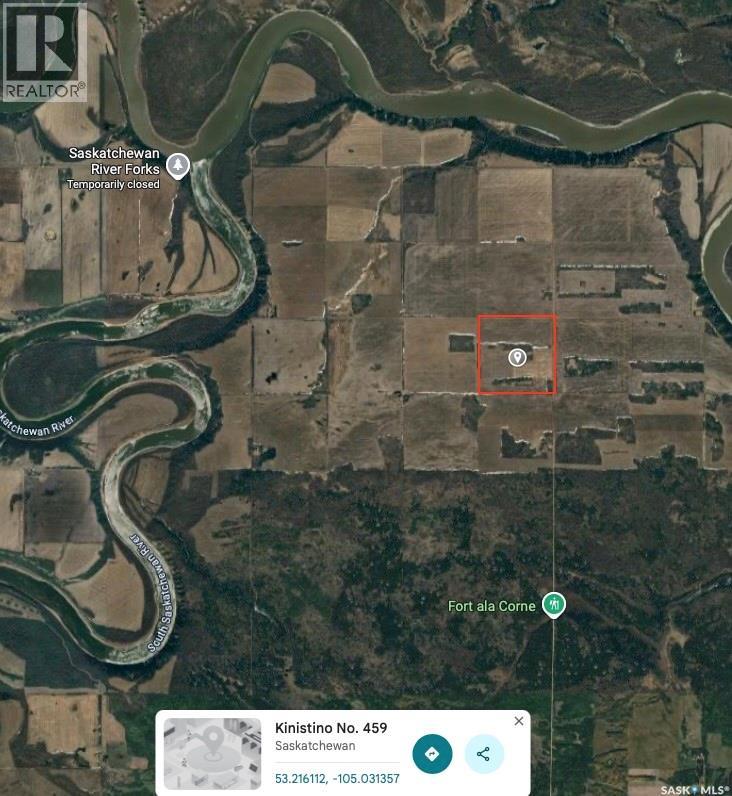This screenshot has height=796, width=732.
Task: Click the white location pin inside the red outline
Action: click(516, 356)
